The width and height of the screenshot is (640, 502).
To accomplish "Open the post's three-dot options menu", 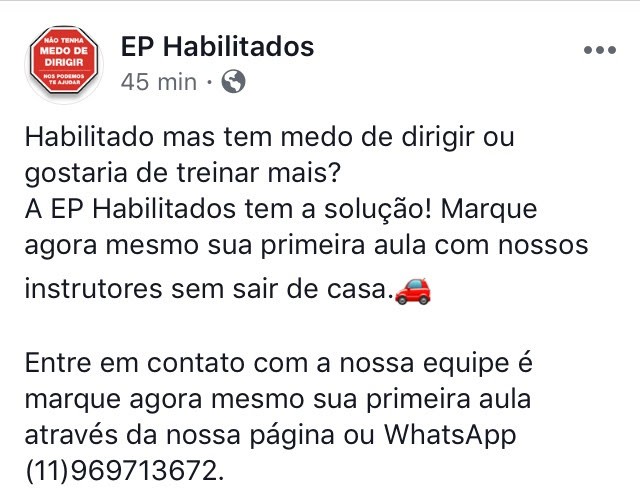I will tap(600, 51).
